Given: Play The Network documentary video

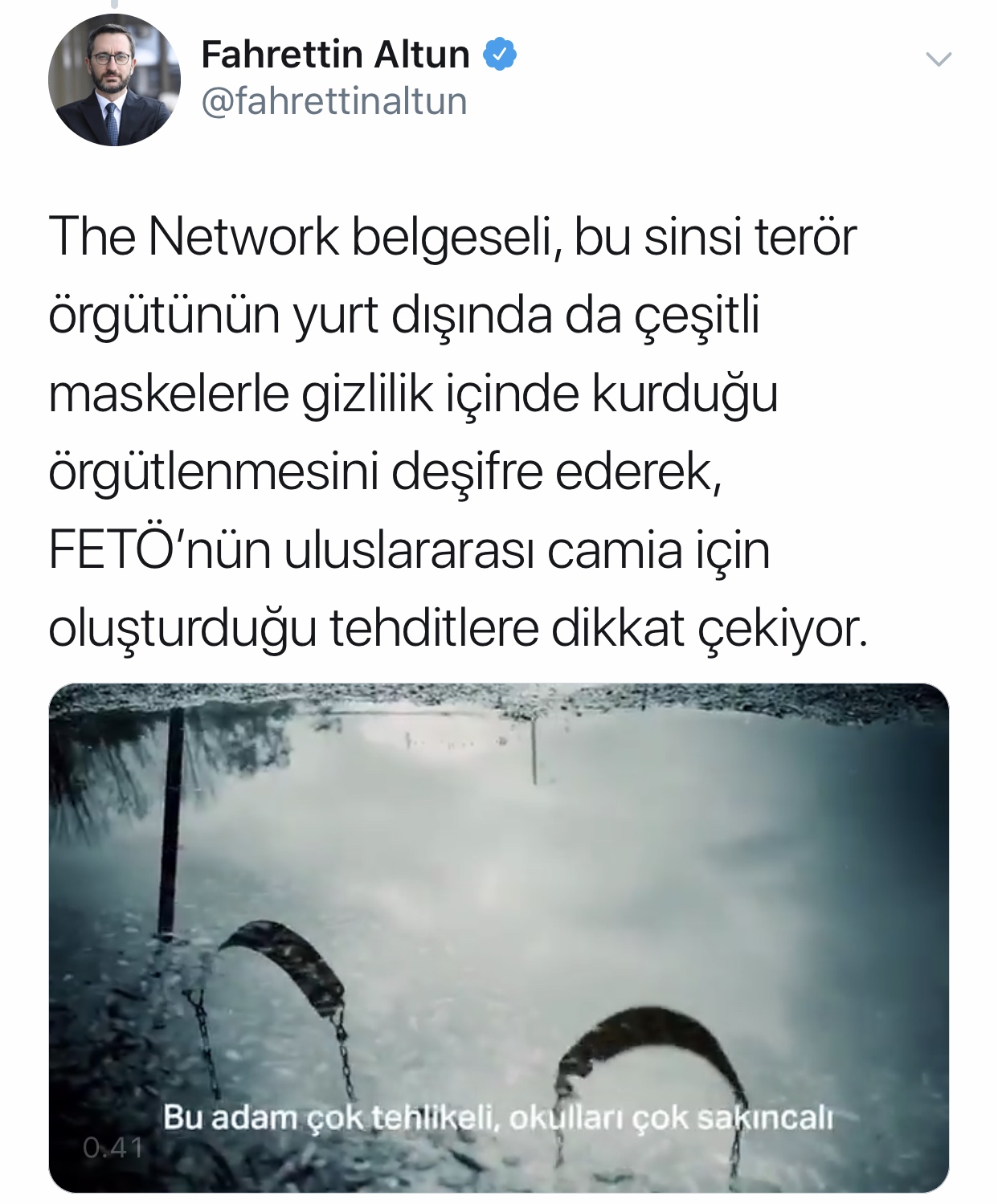Looking at the screenshot, I should click(498, 937).
